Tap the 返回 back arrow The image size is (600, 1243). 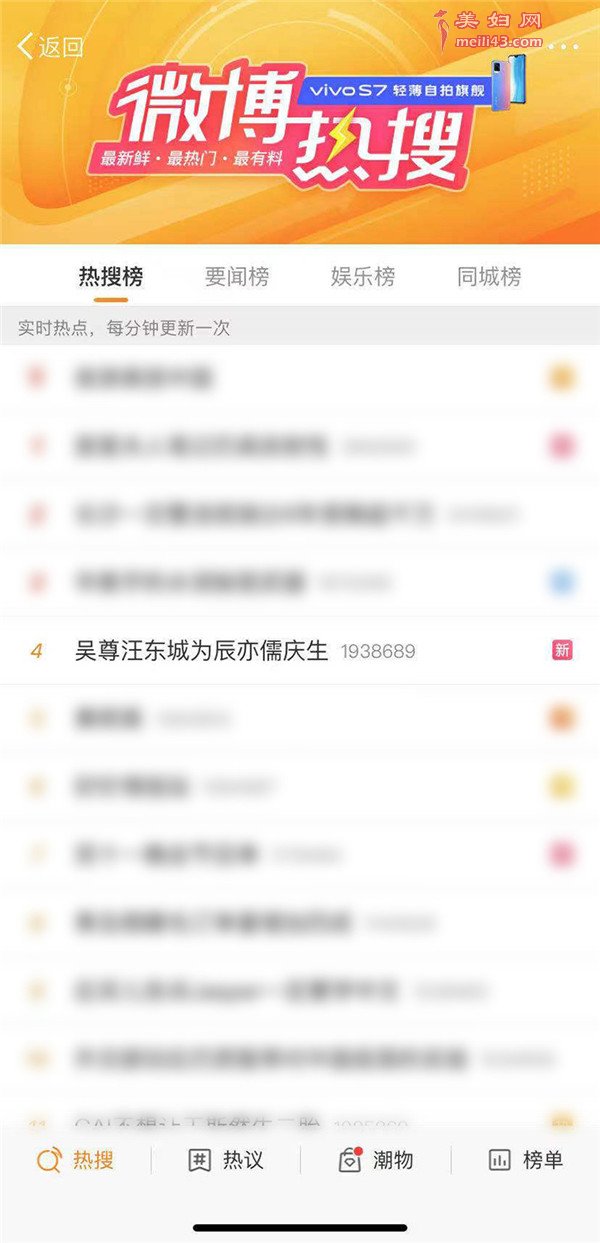[x=48, y=47]
